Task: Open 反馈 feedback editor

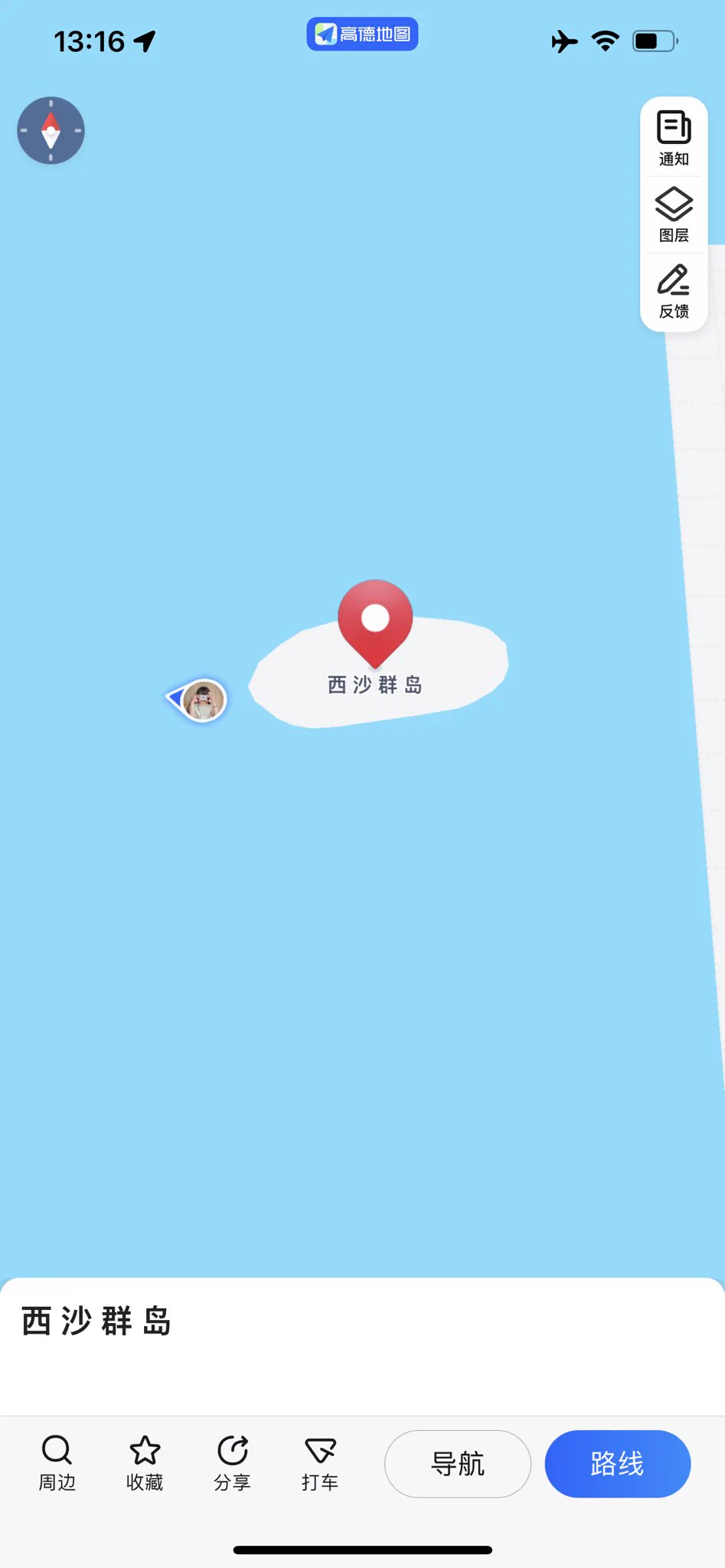Action: coord(674,291)
